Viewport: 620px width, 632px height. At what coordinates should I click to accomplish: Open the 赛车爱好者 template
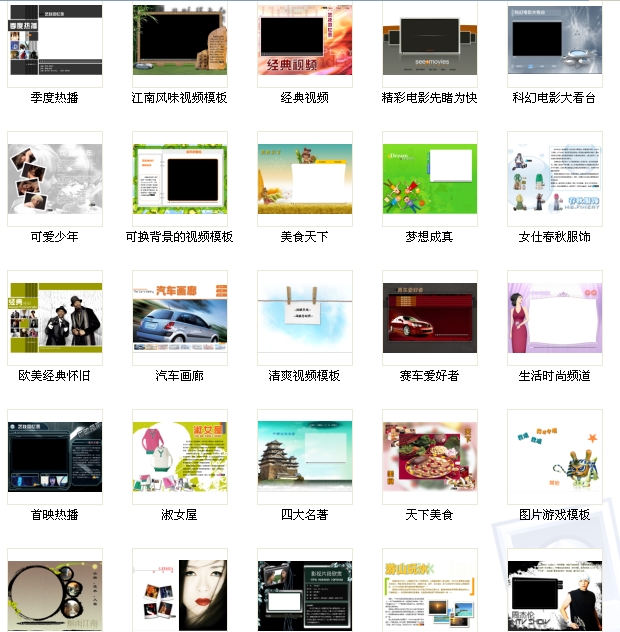(x=430, y=318)
